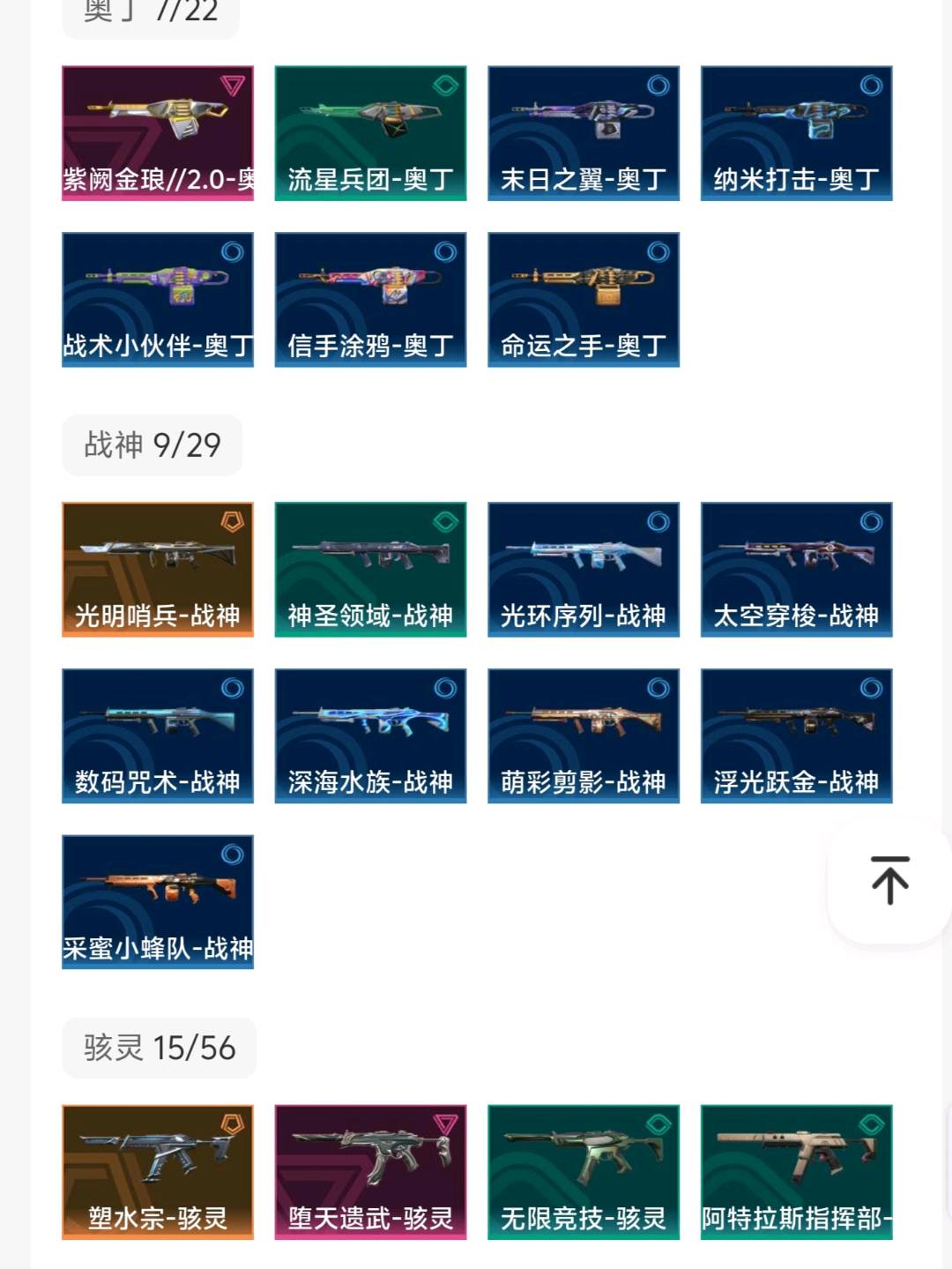The width and height of the screenshot is (952, 1269).
Task: Tap the 无限竞技-骇灵 skin card
Action: click(584, 1172)
